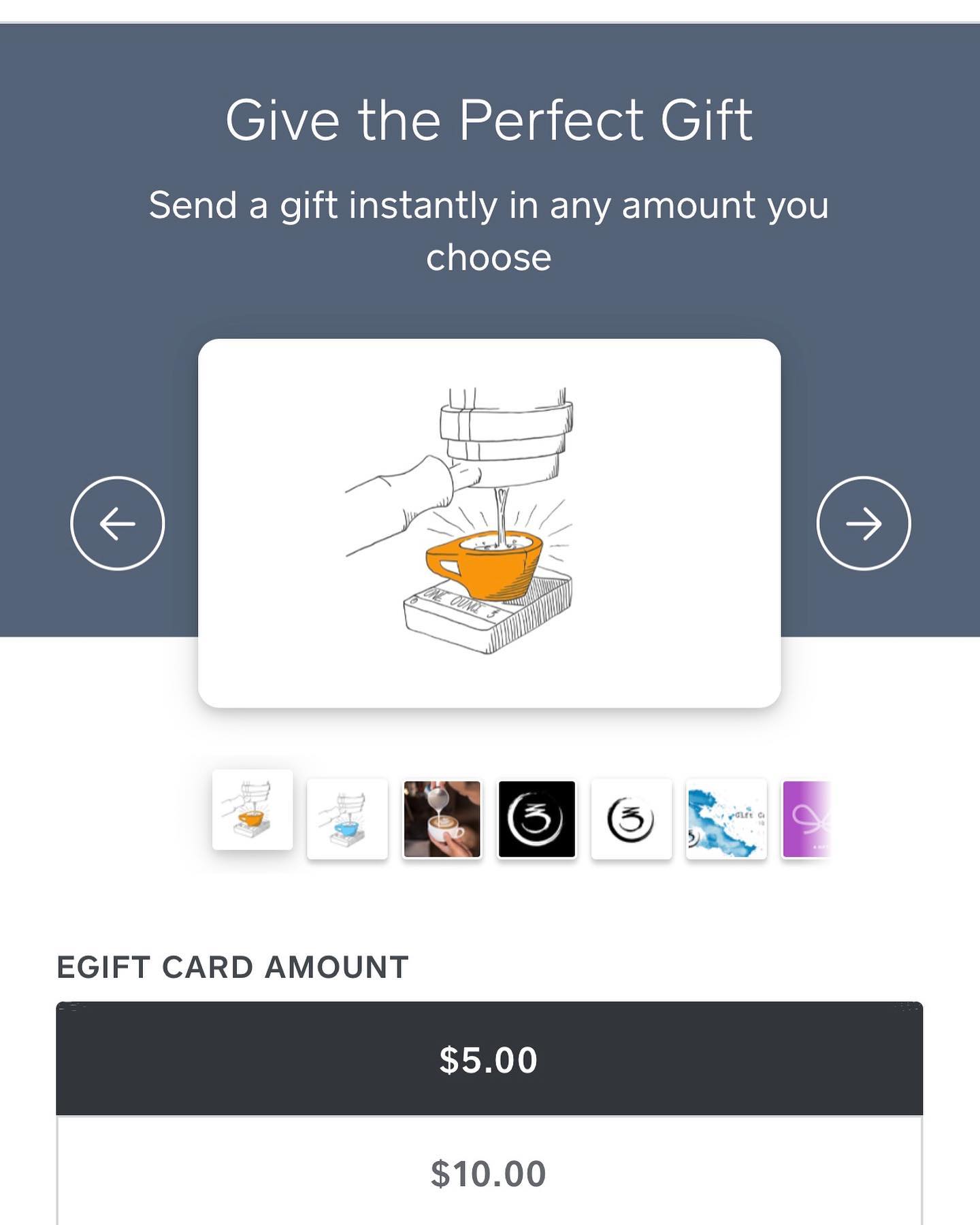980x1225 pixels.
Task: Select the black background logo design
Action: click(x=536, y=819)
